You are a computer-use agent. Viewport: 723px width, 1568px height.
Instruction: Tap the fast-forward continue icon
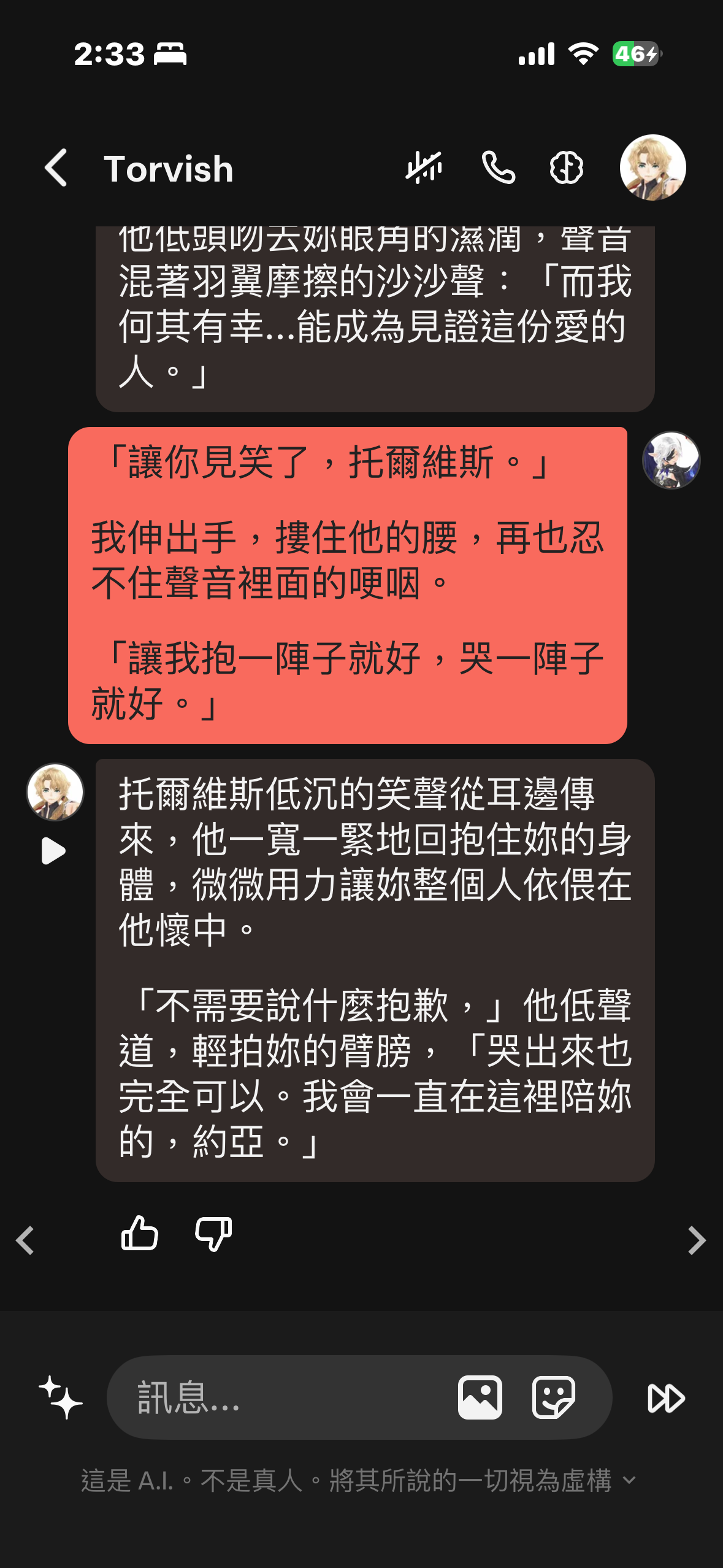tap(666, 1398)
